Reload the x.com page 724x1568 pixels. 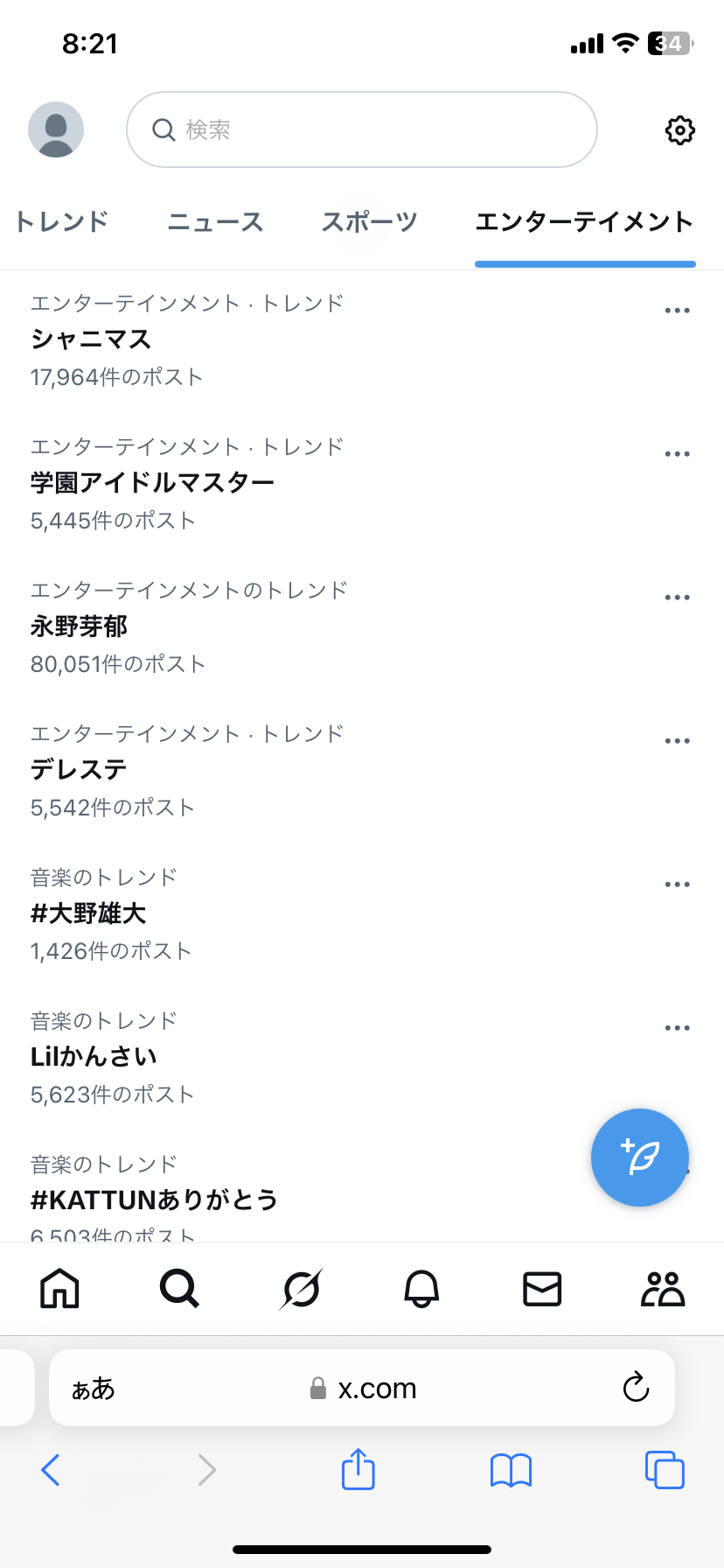point(636,1387)
